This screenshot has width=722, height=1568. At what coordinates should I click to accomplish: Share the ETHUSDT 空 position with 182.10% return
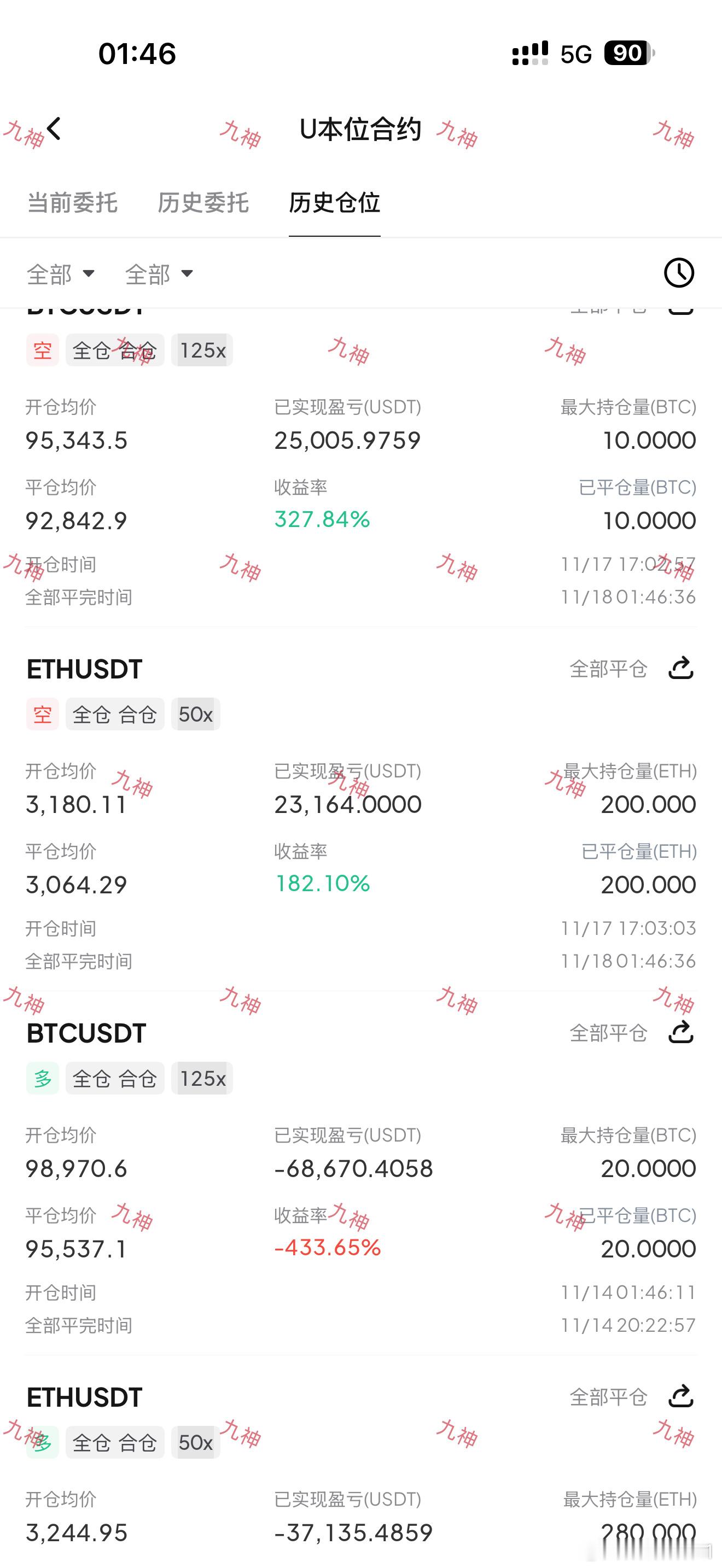(x=681, y=668)
